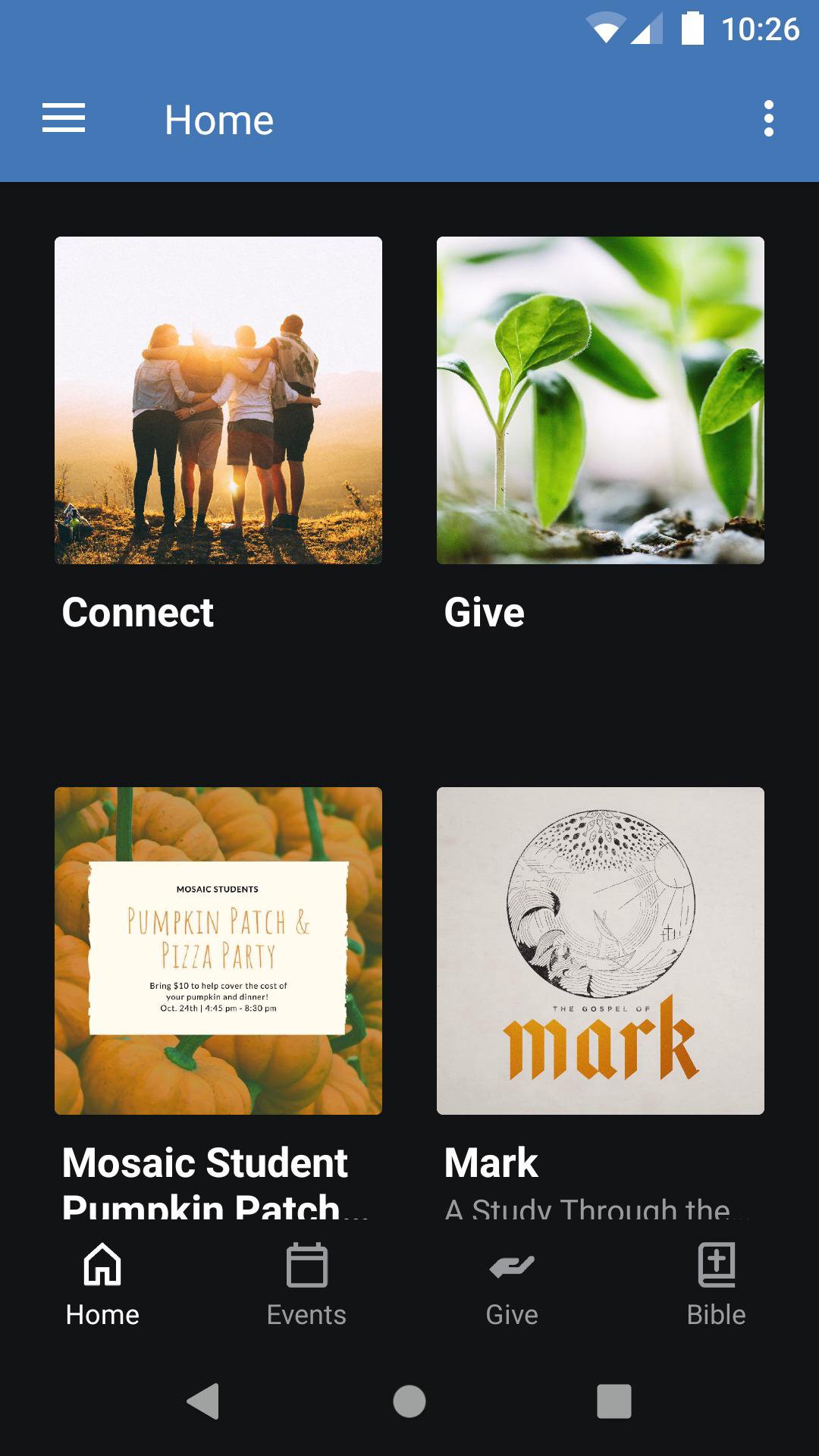Select the Home tab in bottom navigation
819x1456 pixels.
pyautogui.click(x=102, y=1283)
